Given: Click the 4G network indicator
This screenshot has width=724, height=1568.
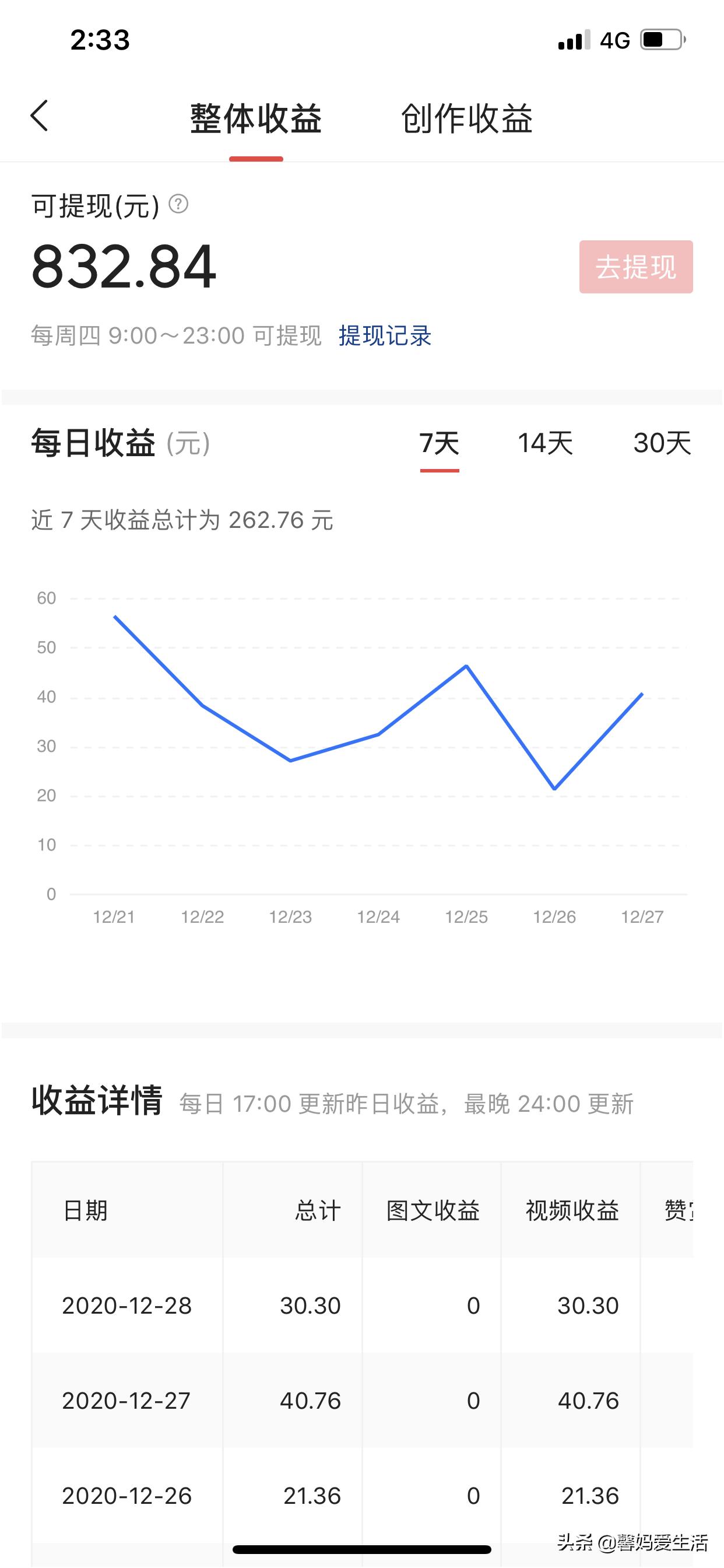Looking at the screenshot, I should 614,39.
